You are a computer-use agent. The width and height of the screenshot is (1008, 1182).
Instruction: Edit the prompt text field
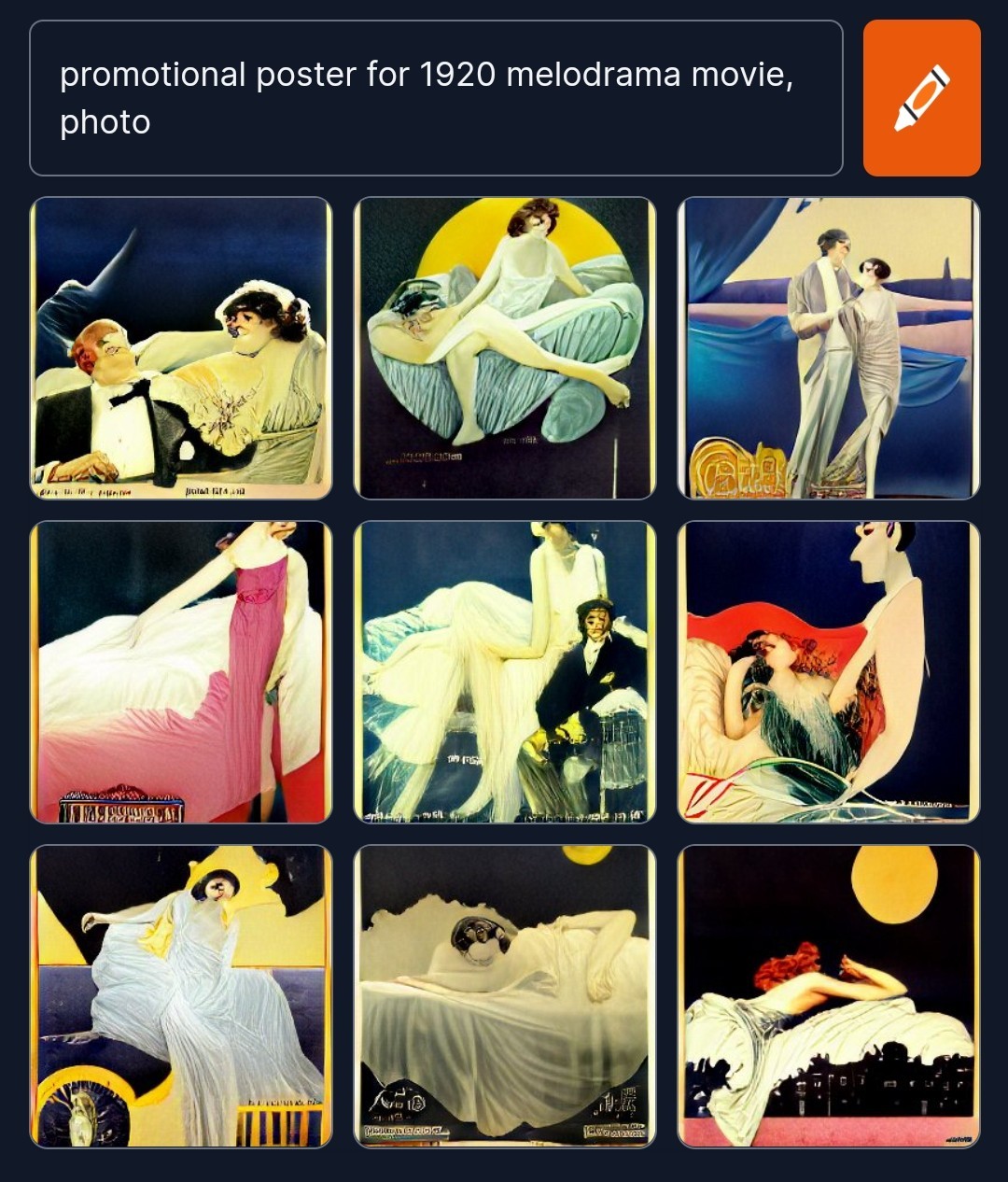pos(436,98)
